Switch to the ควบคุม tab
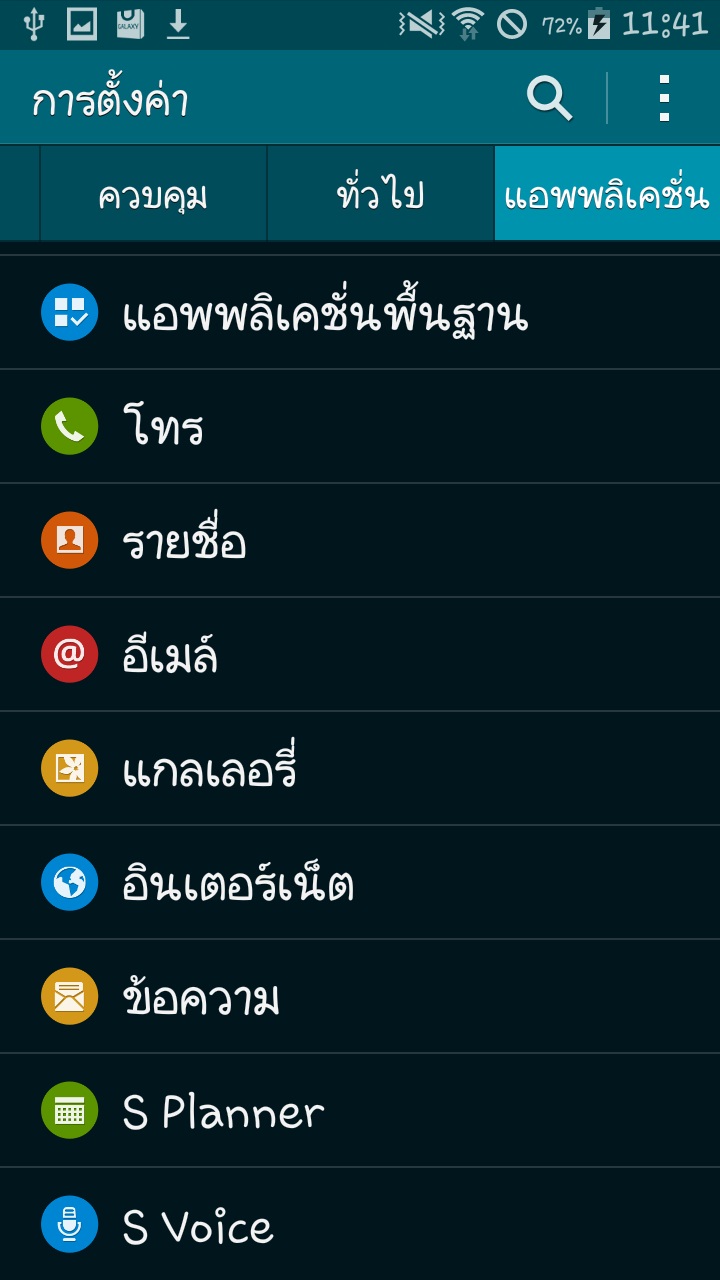Screen dimensions: 720x1280 click(x=153, y=194)
